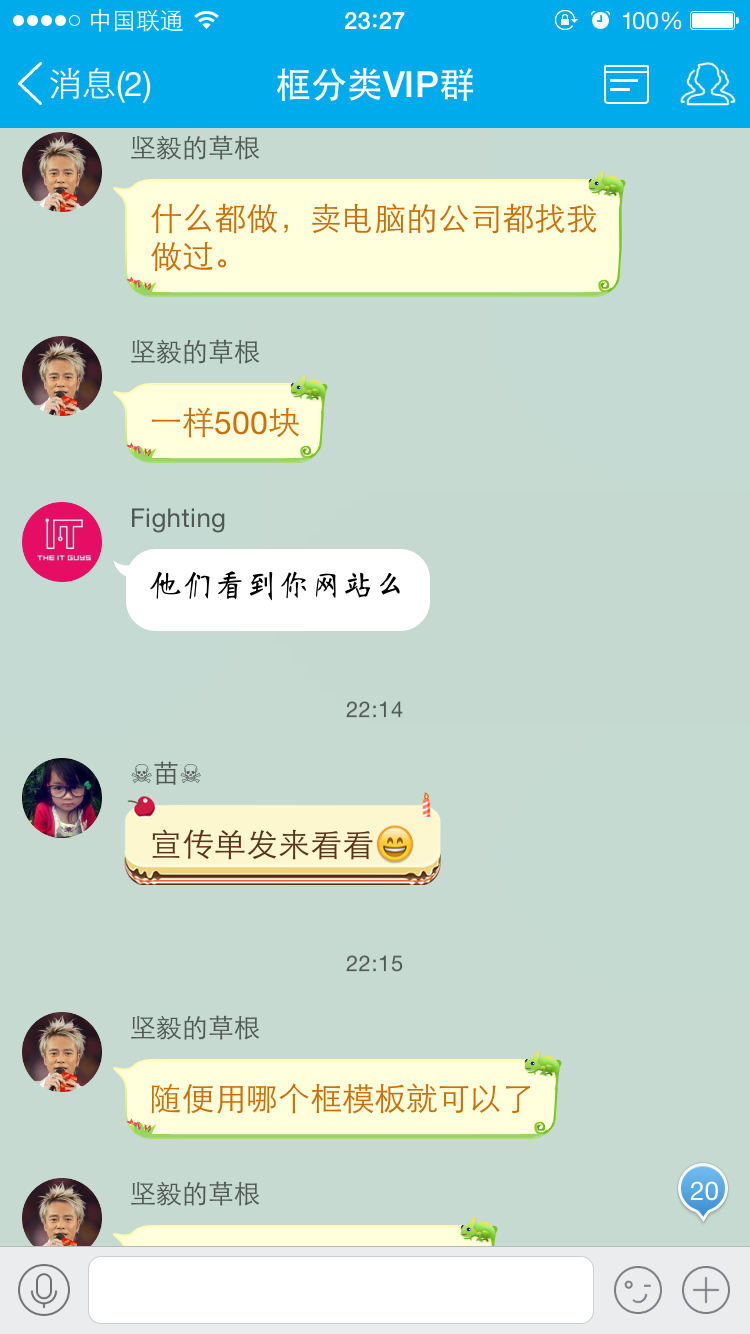This screenshot has height=1334, width=750.
Task: Tap the voice microphone icon
Action: click(x=44, y=1290)
